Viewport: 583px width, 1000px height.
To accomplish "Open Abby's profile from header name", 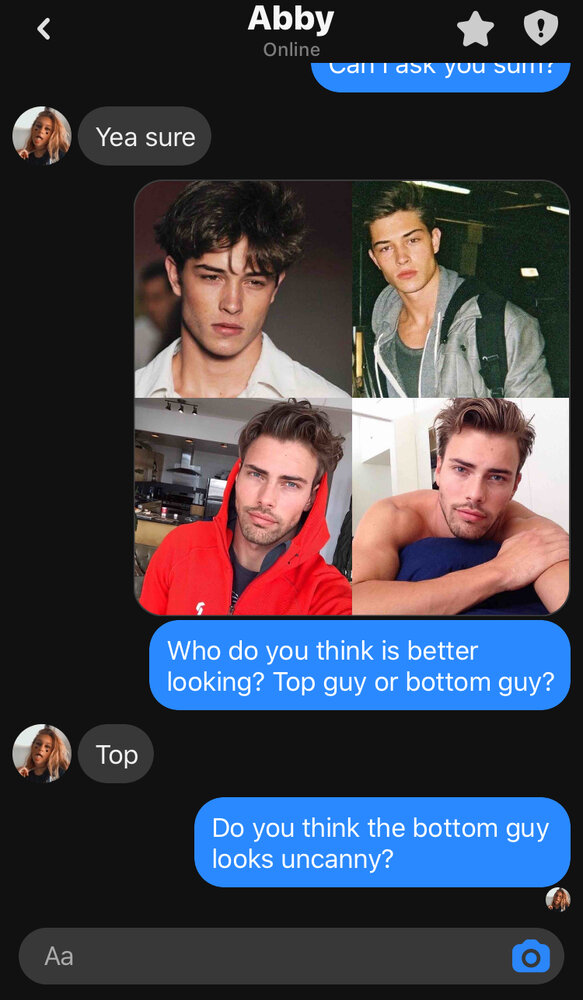I will coord(291,19).
